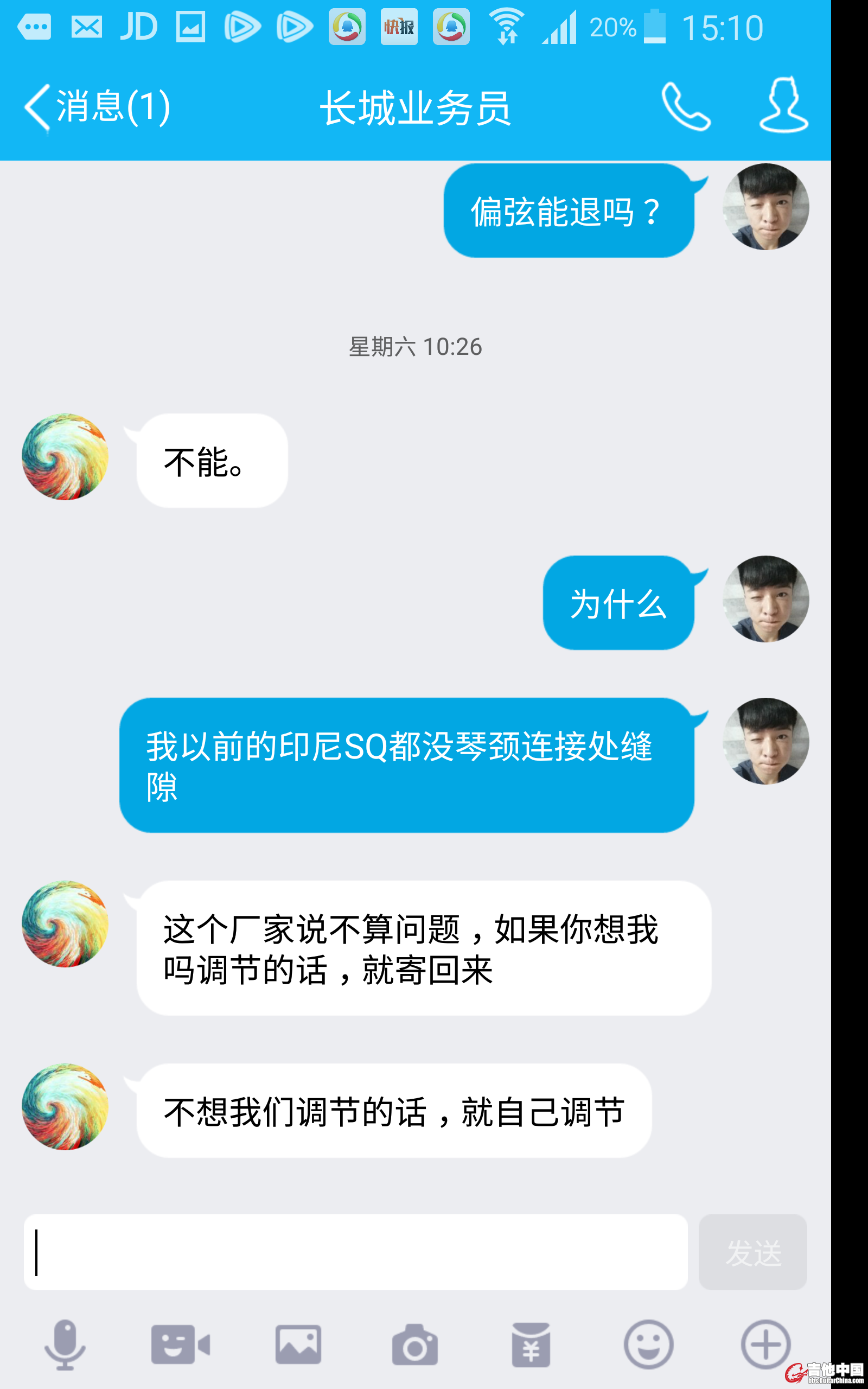Pick a picture from the gallery icon
Viewport: 868px width, 1389px height.
coord(298,1344)
